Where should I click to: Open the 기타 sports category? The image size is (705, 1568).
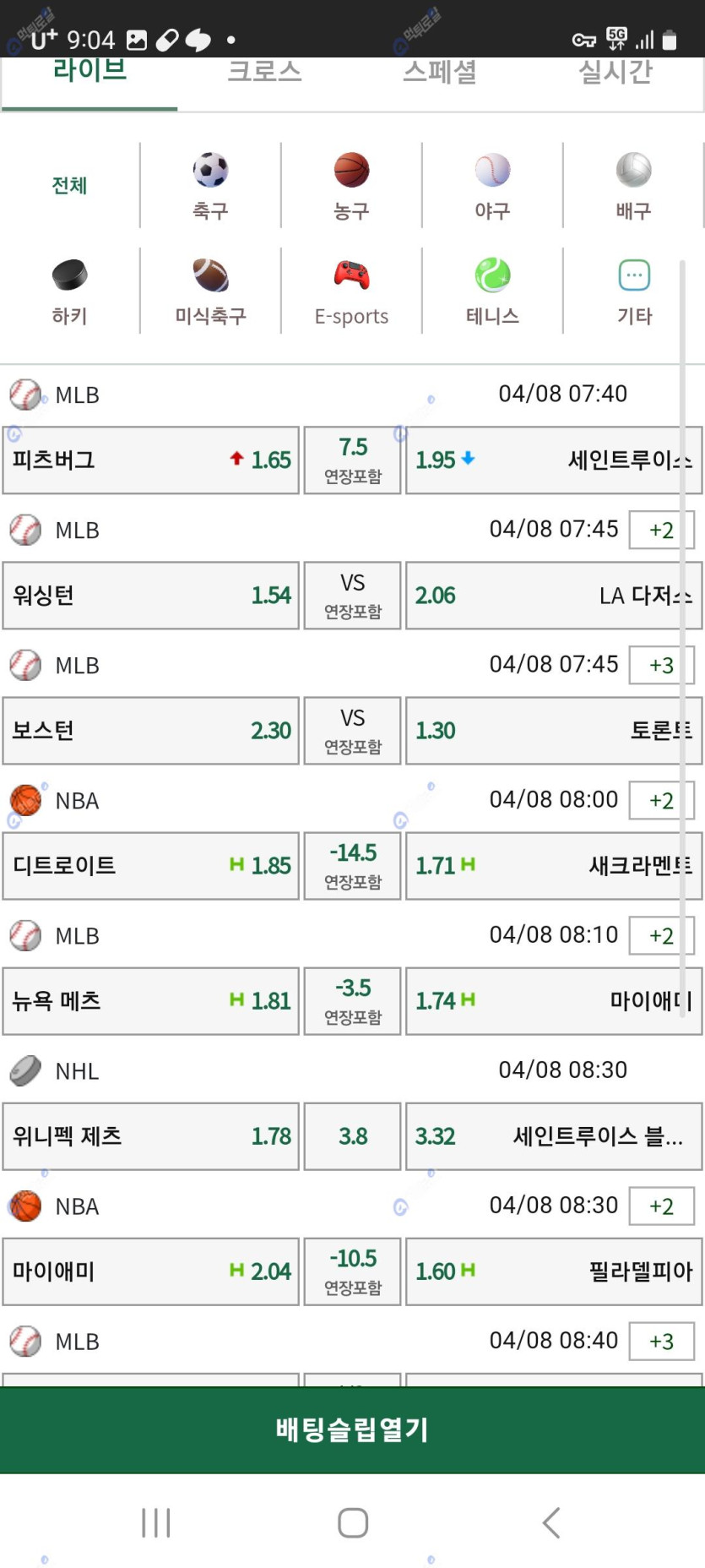[633, 291]
